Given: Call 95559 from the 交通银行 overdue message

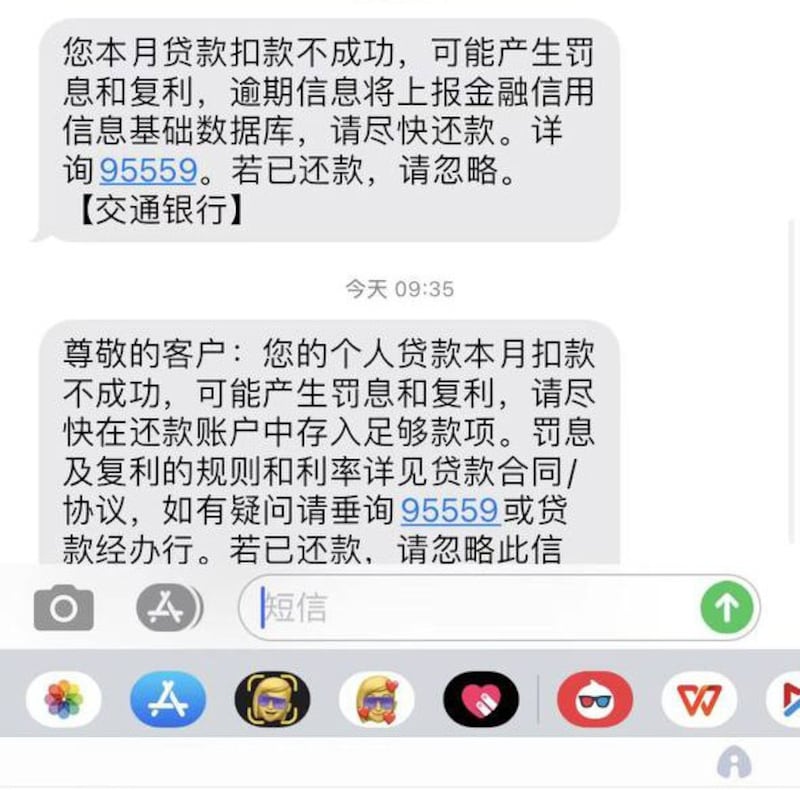Looking at the screenshot, I should 148,170.
